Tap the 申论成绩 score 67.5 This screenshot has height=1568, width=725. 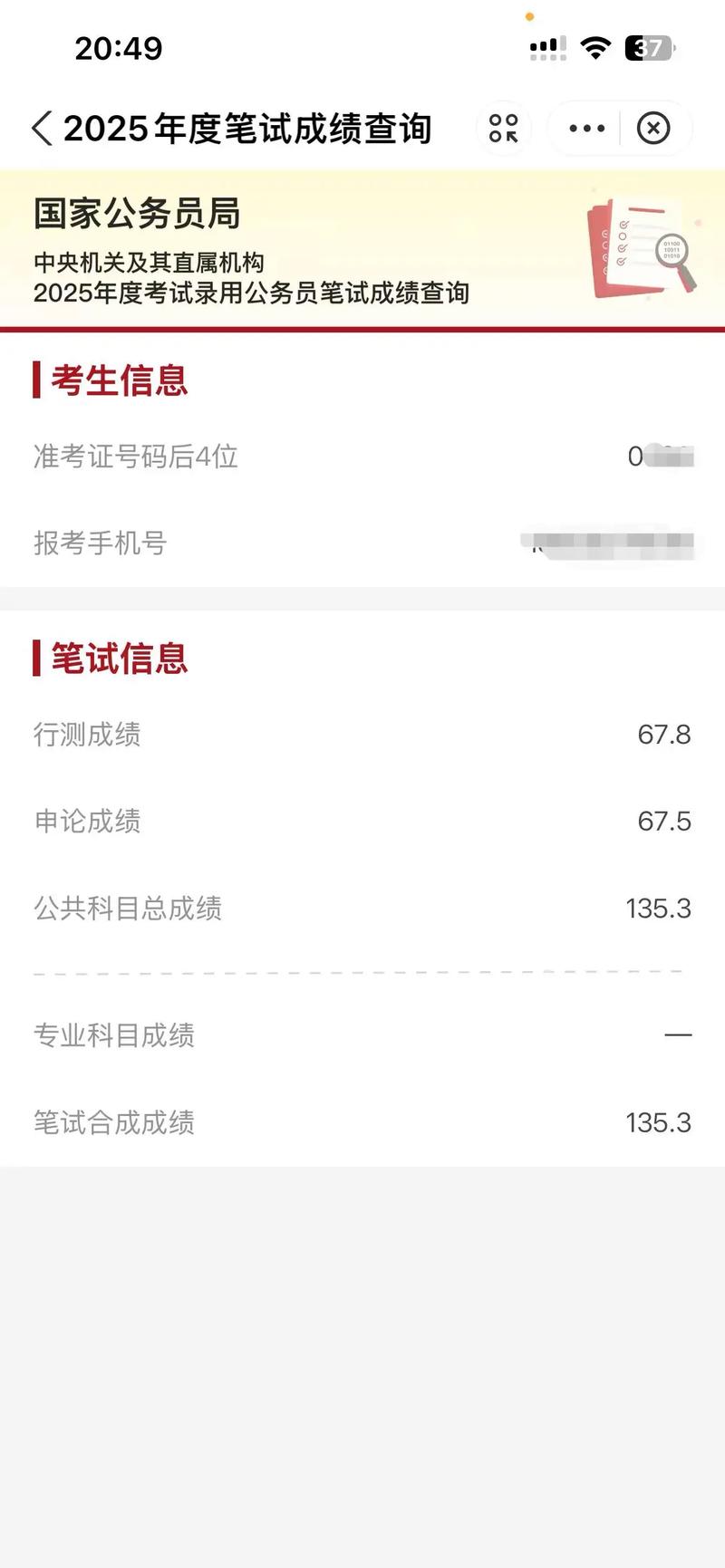coord(665,822)
